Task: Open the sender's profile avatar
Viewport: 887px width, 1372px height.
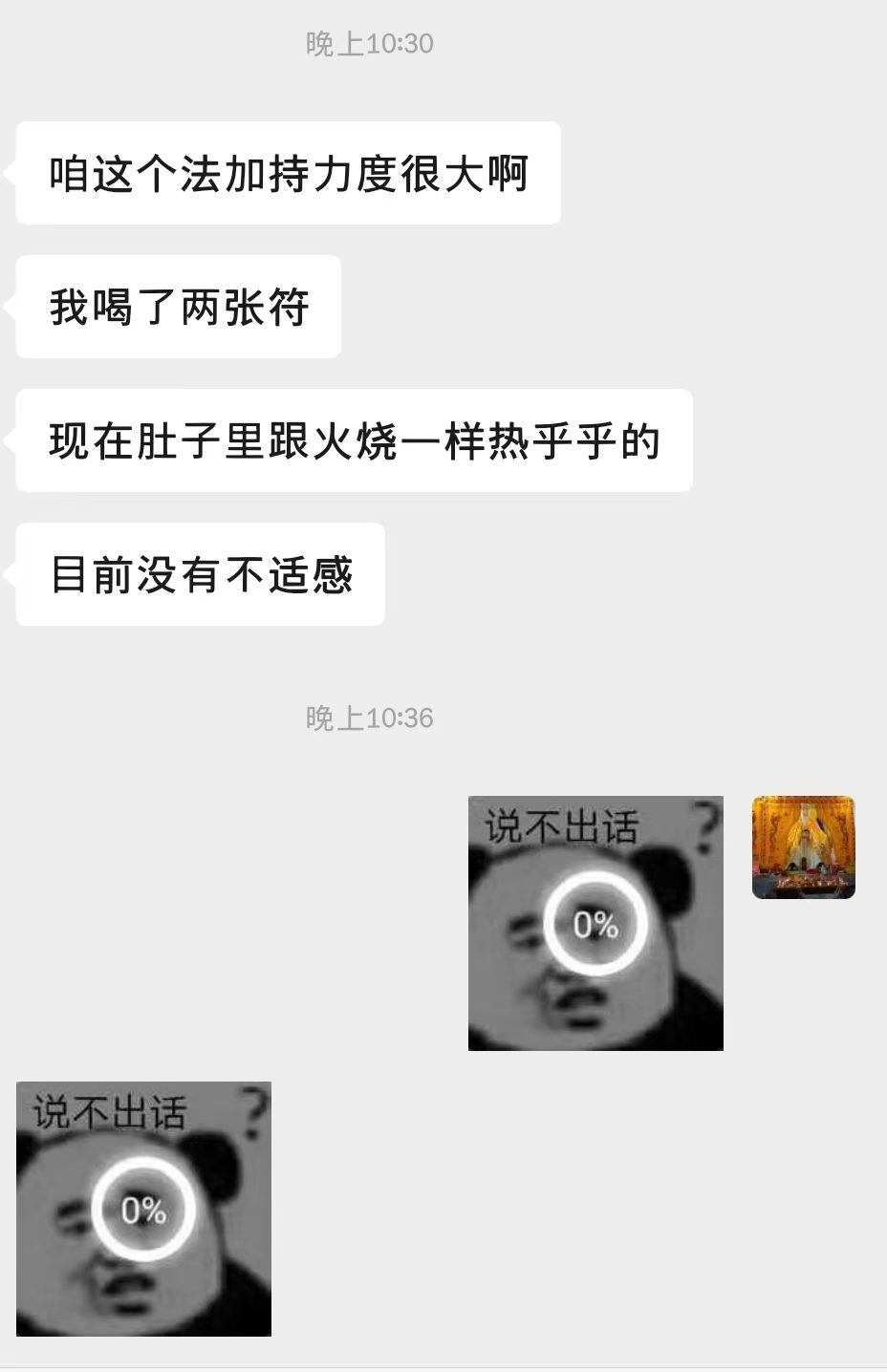Action: point(803,847)
